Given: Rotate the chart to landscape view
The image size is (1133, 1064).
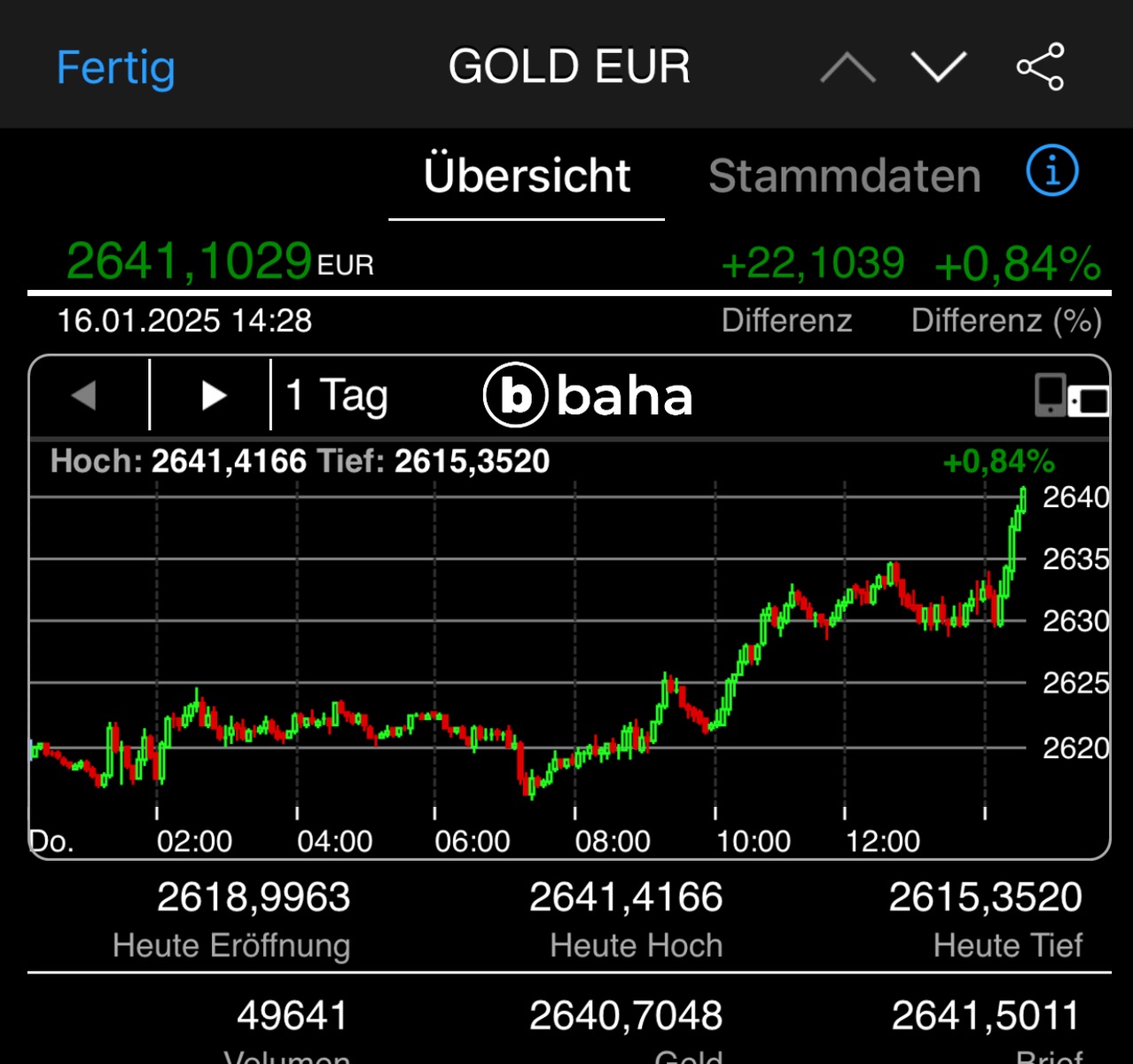Looking at the screenshot, I should 1072,395.
